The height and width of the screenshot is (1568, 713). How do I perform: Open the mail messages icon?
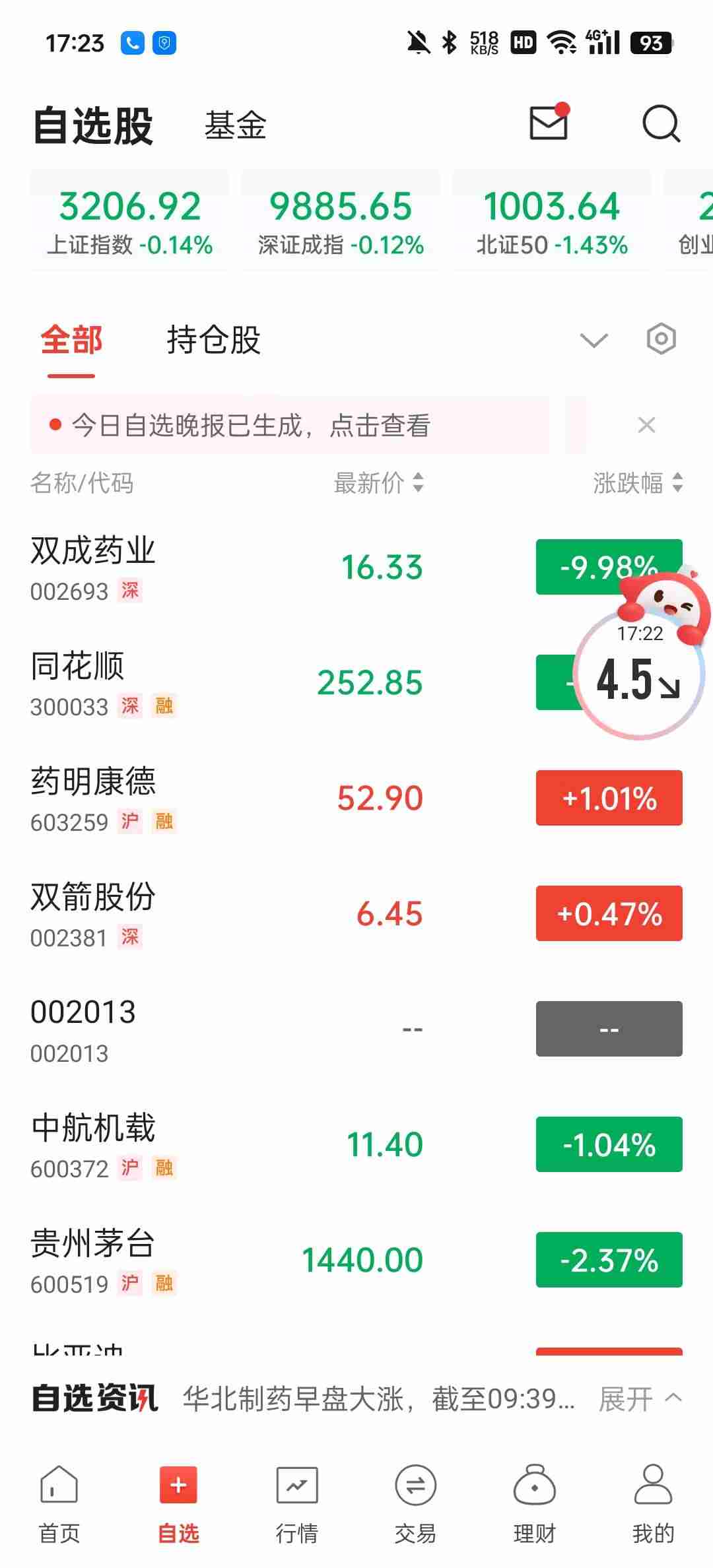coord(549,123)
